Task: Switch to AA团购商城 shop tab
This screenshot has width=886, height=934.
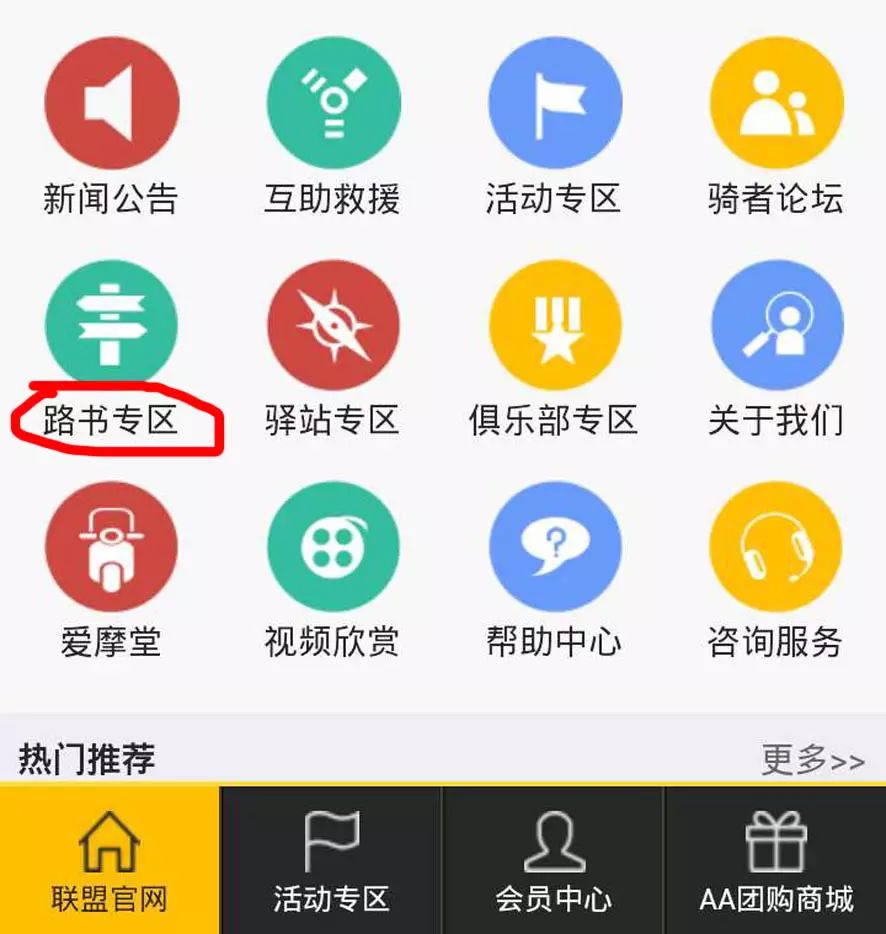Action: (x=776, y=862)
